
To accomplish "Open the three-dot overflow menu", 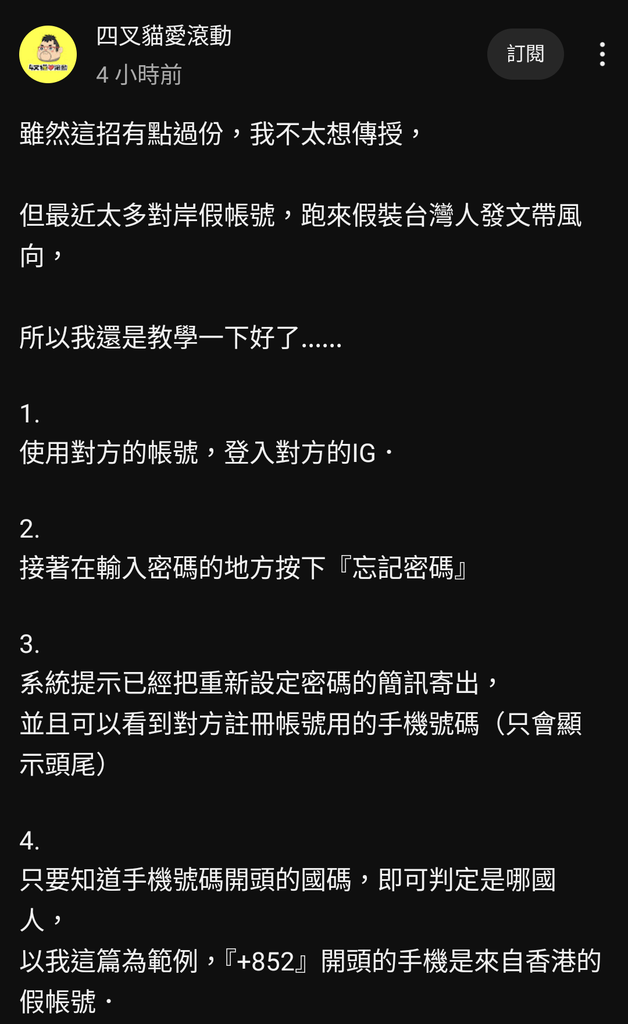I will click(601, 54).
